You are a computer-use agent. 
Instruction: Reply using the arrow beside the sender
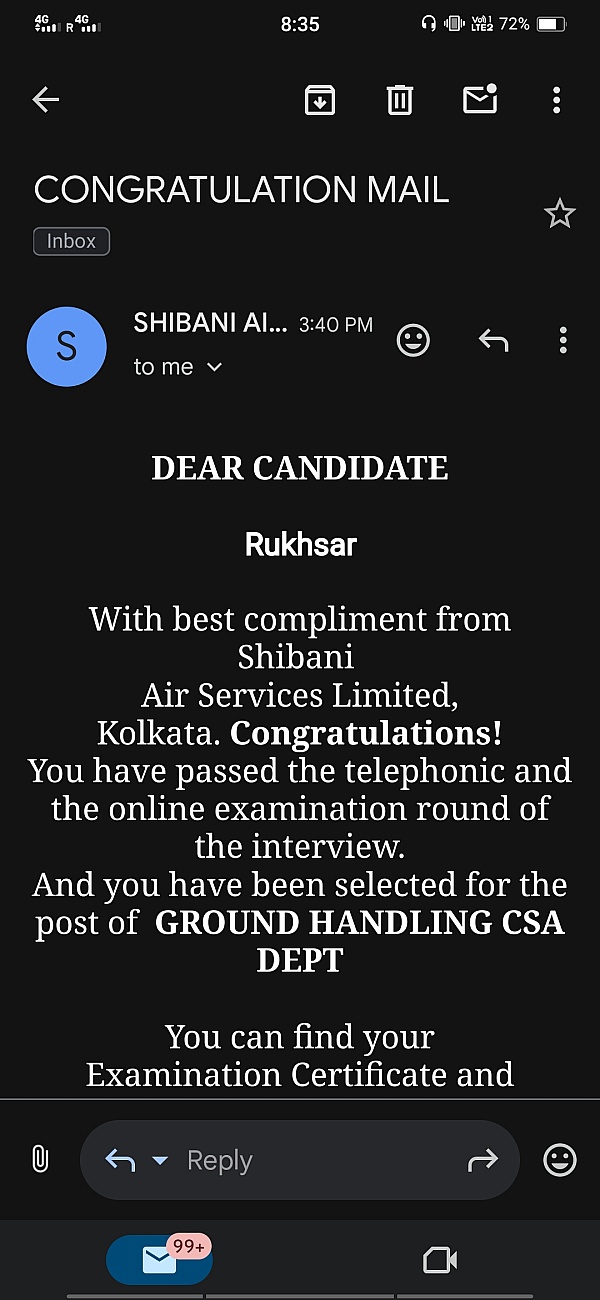[493, 340]
